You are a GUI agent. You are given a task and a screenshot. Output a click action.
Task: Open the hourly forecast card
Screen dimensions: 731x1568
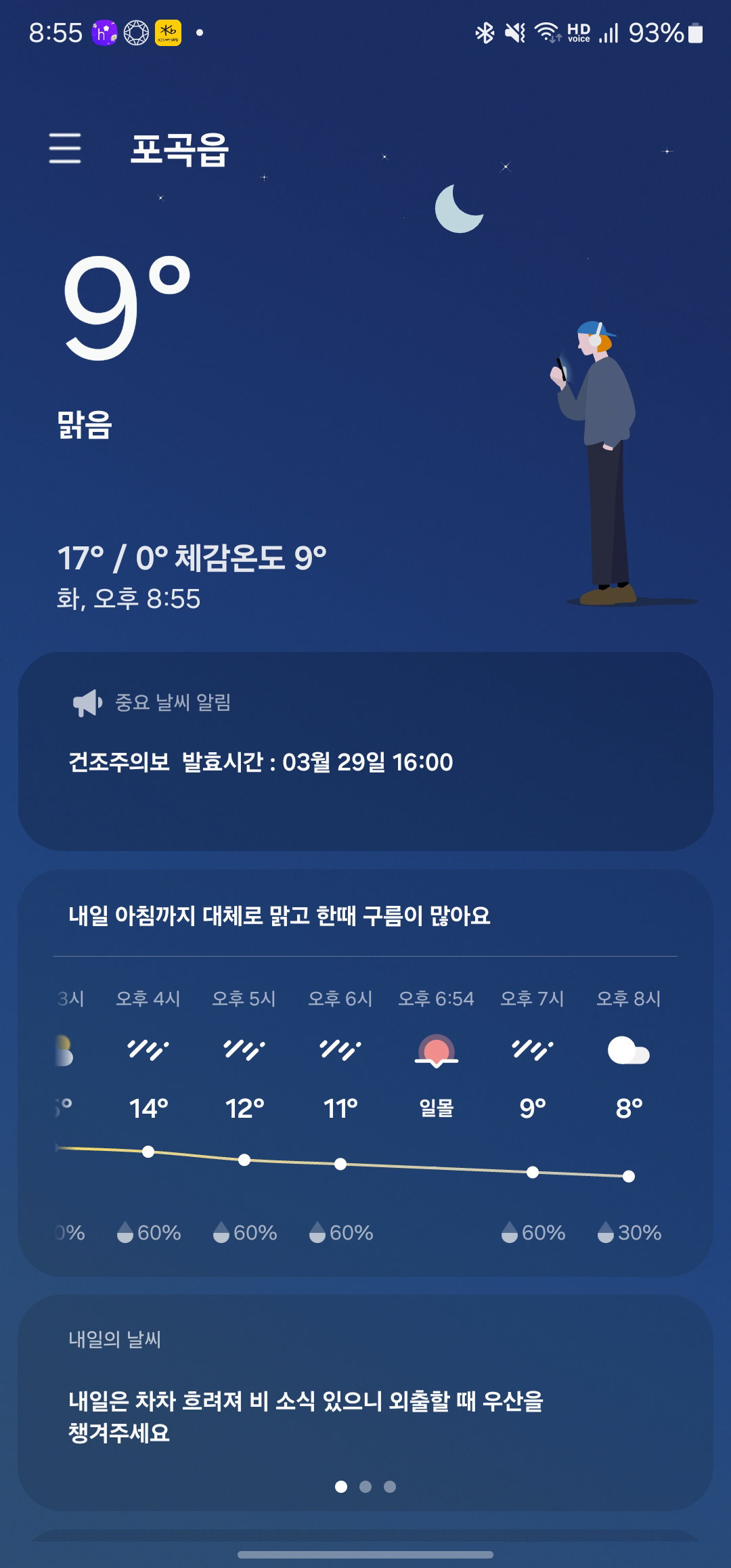pyautogui.click(x=365, y=1073)
